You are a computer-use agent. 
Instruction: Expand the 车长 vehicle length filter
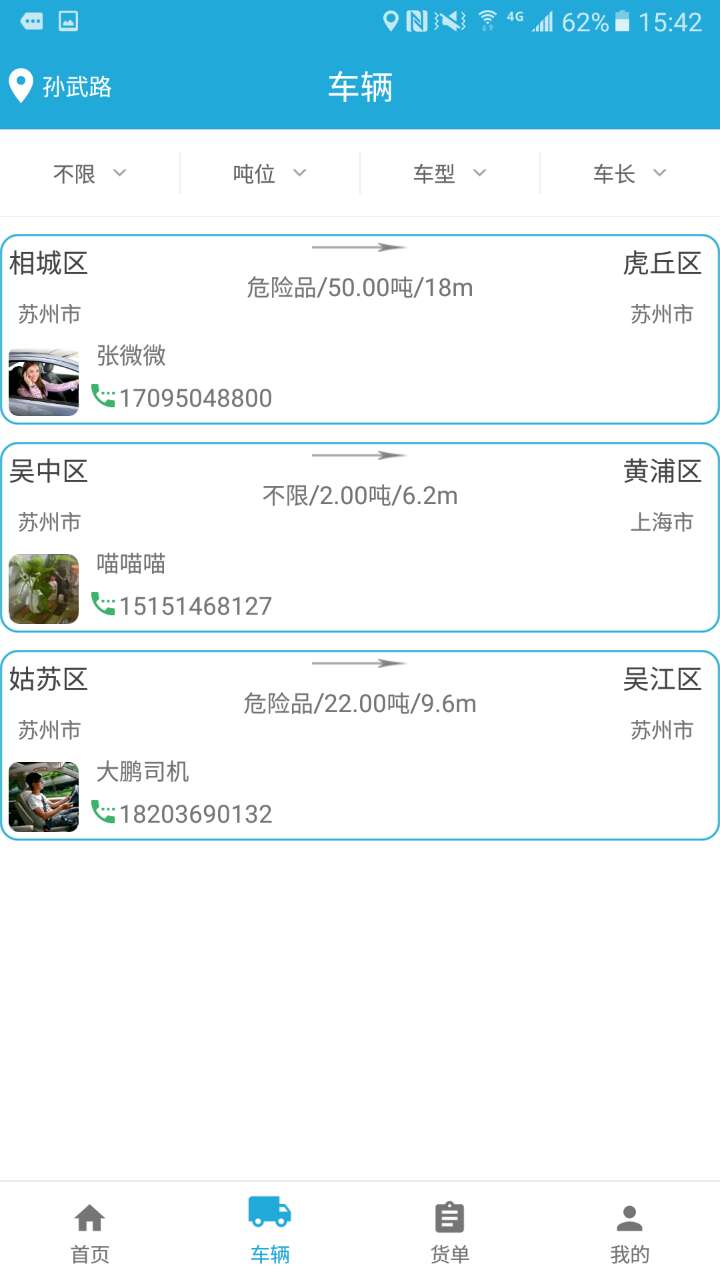pyautogui.click(x=630, y=174)
